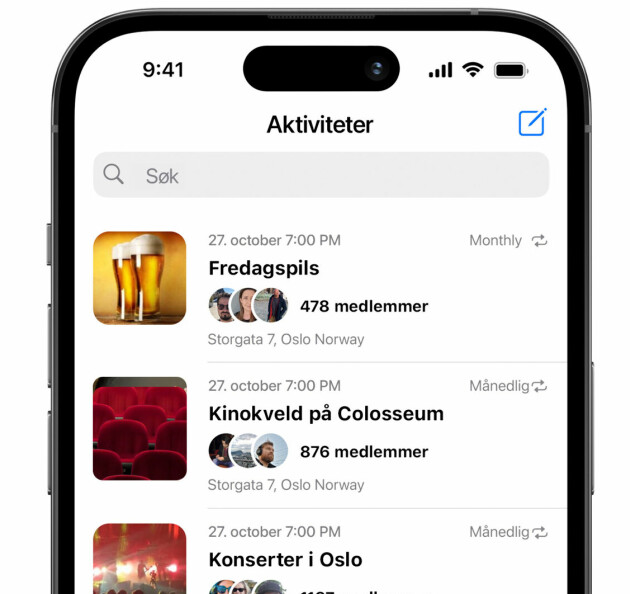The image size is (630, 594).
Task: Open the Fredagspils activity
Action: pos(264,268)
